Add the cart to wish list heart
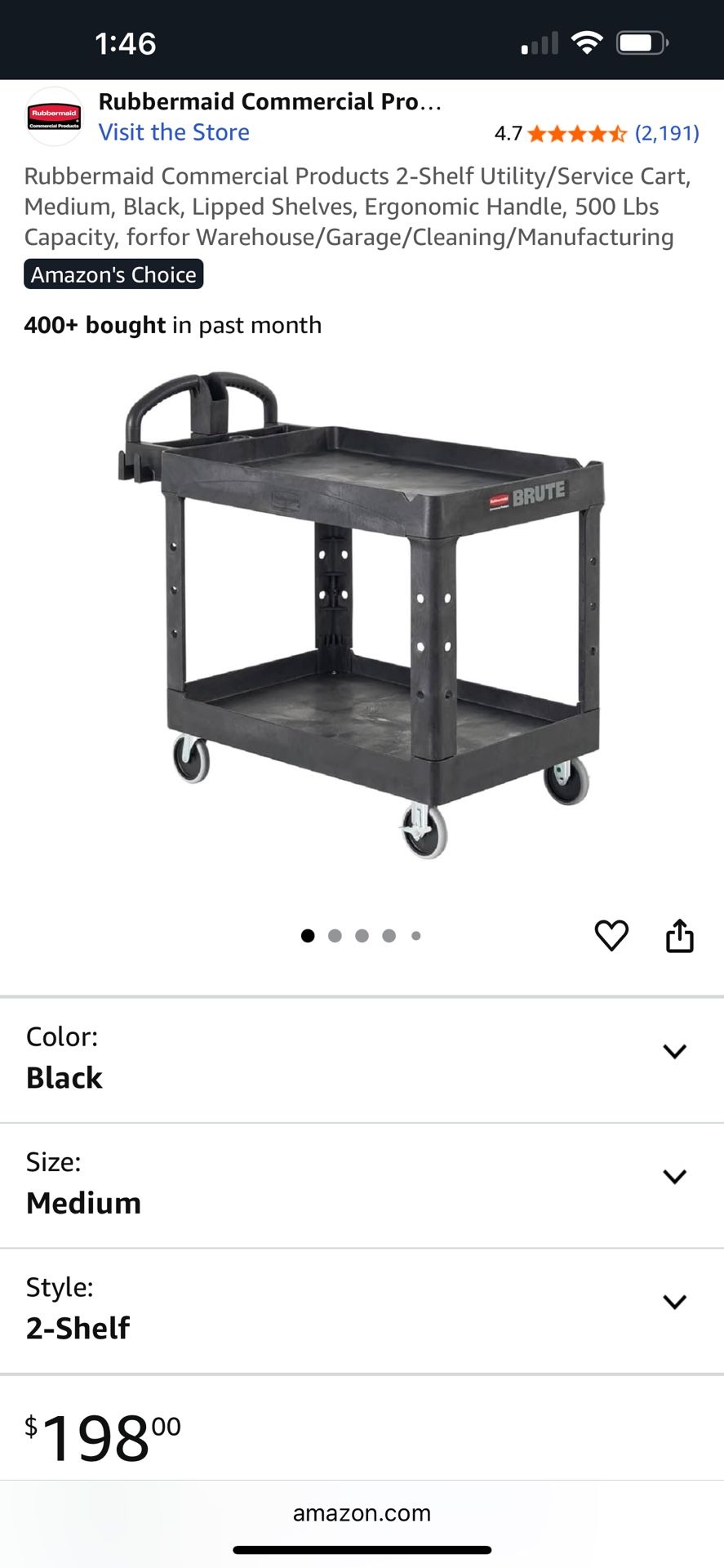The height and width of the screenshot is (1568, 724). point(611,935)
